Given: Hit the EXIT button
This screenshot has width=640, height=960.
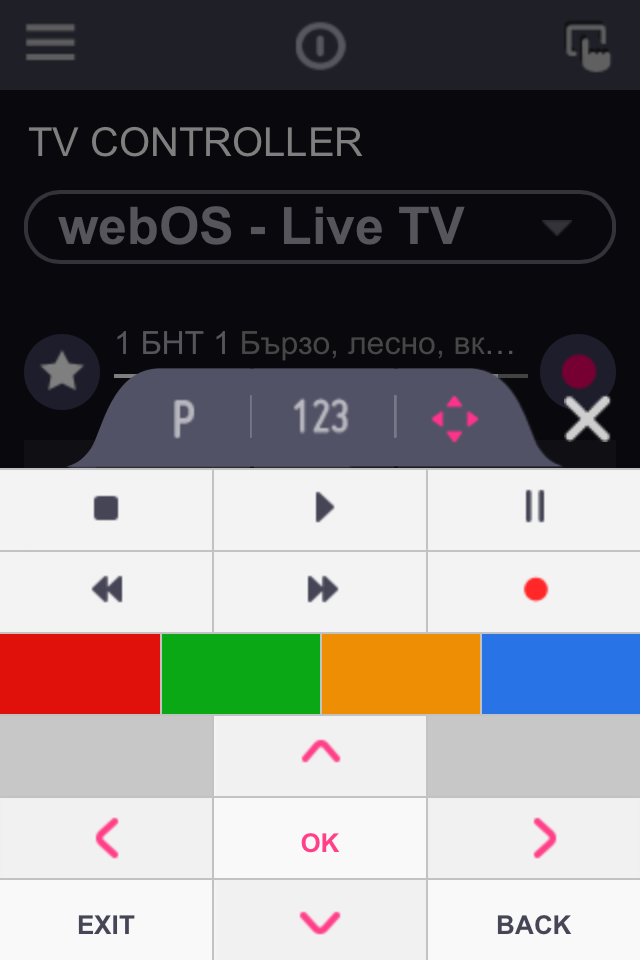Looking at the screenshot, I should 106,924.
